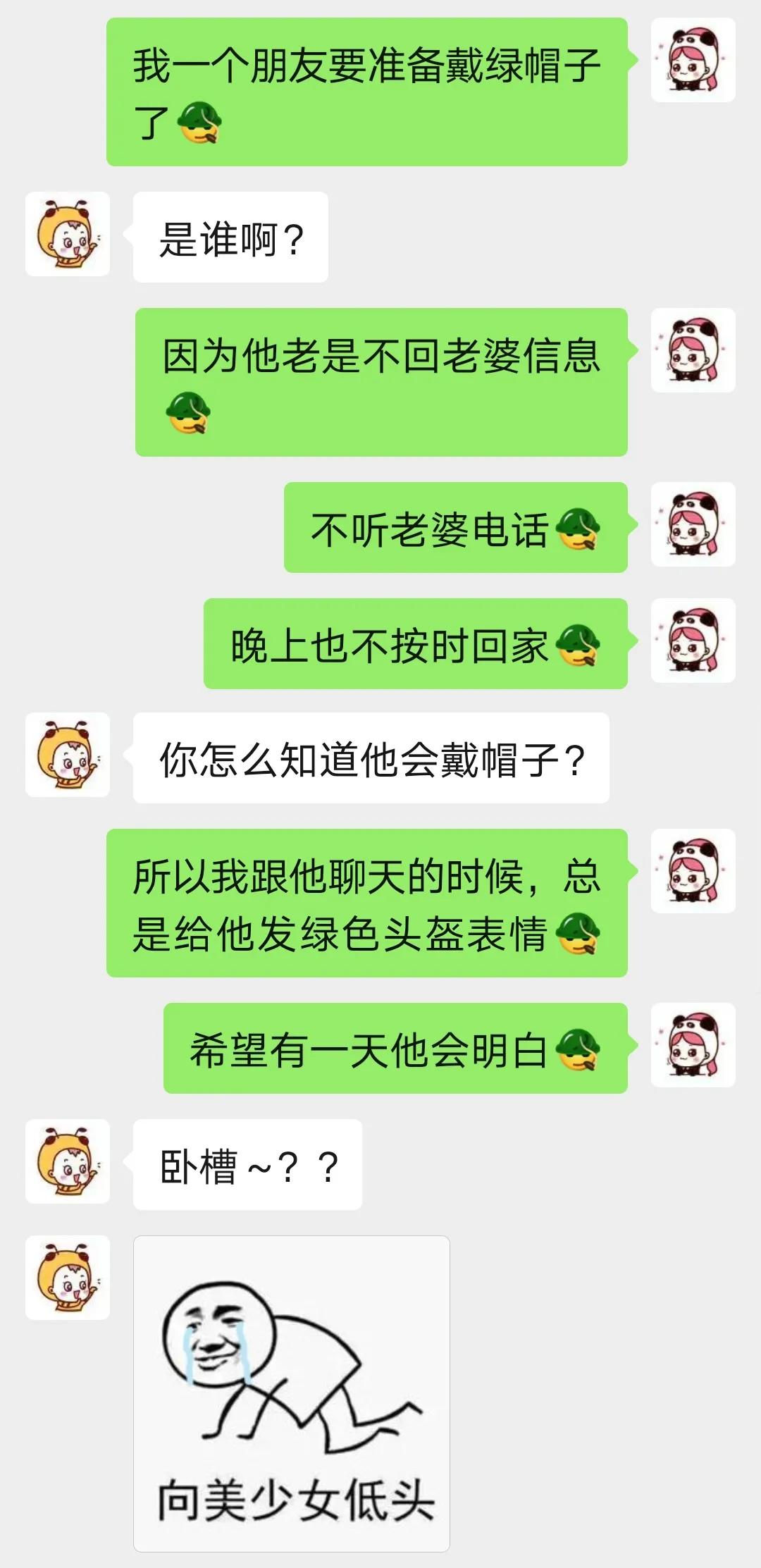Open sender's avatar next to 希望有一天他会明白
Image resolution: width=761 pixels, height=1568 pixels.
point(693,1045)
